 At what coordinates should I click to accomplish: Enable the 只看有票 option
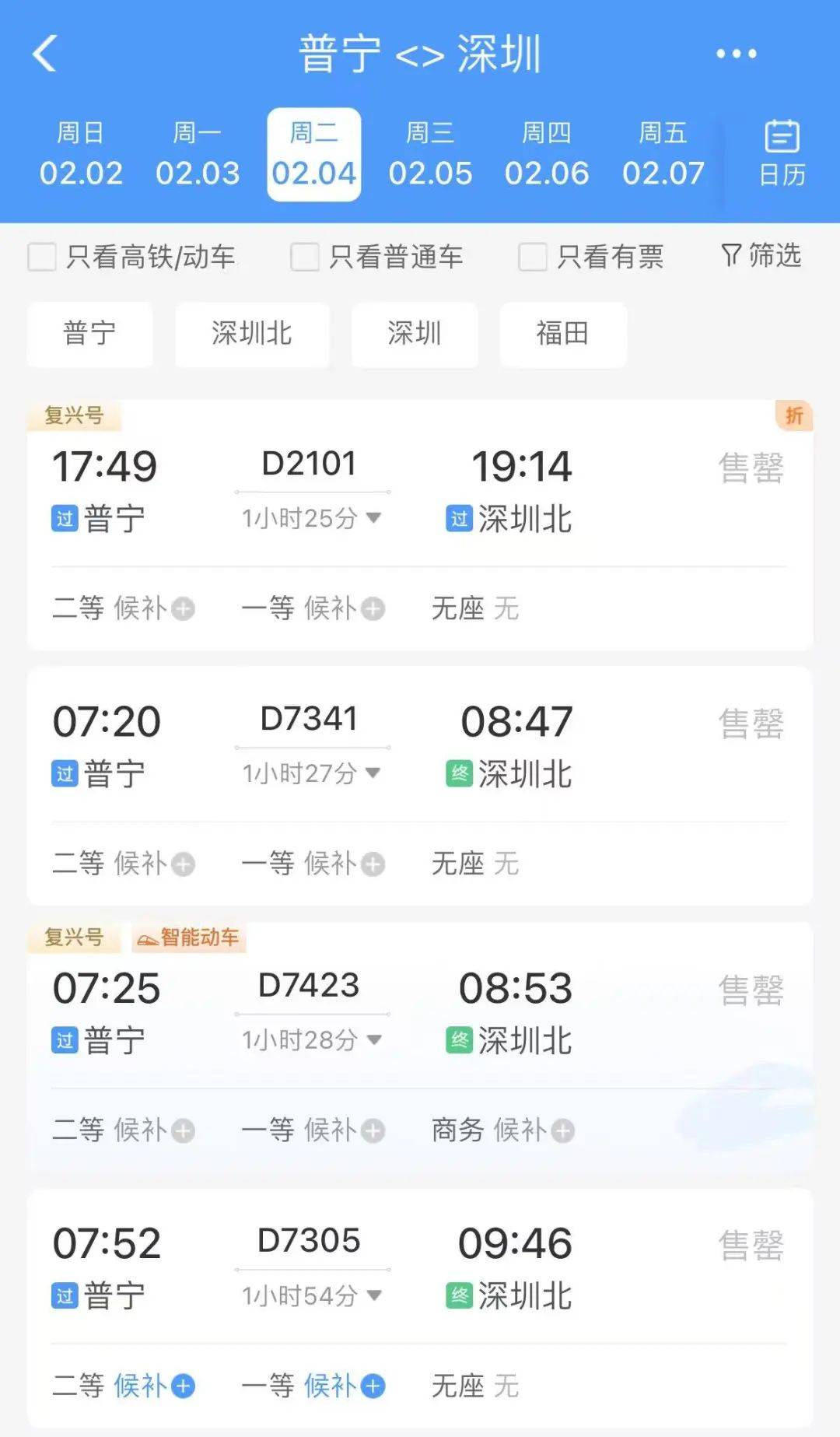(533, 257)
